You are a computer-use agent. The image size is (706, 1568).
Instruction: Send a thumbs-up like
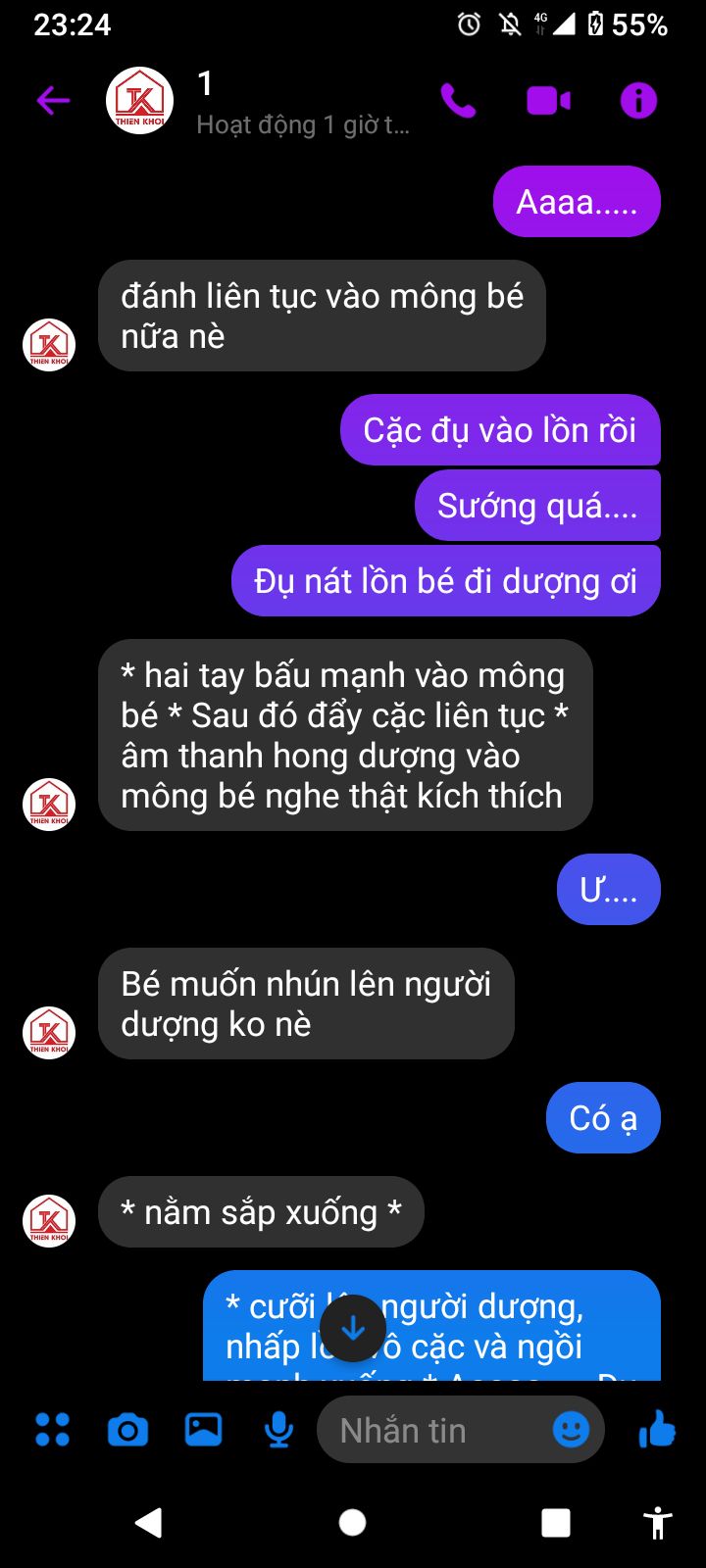click(657, 1430)
